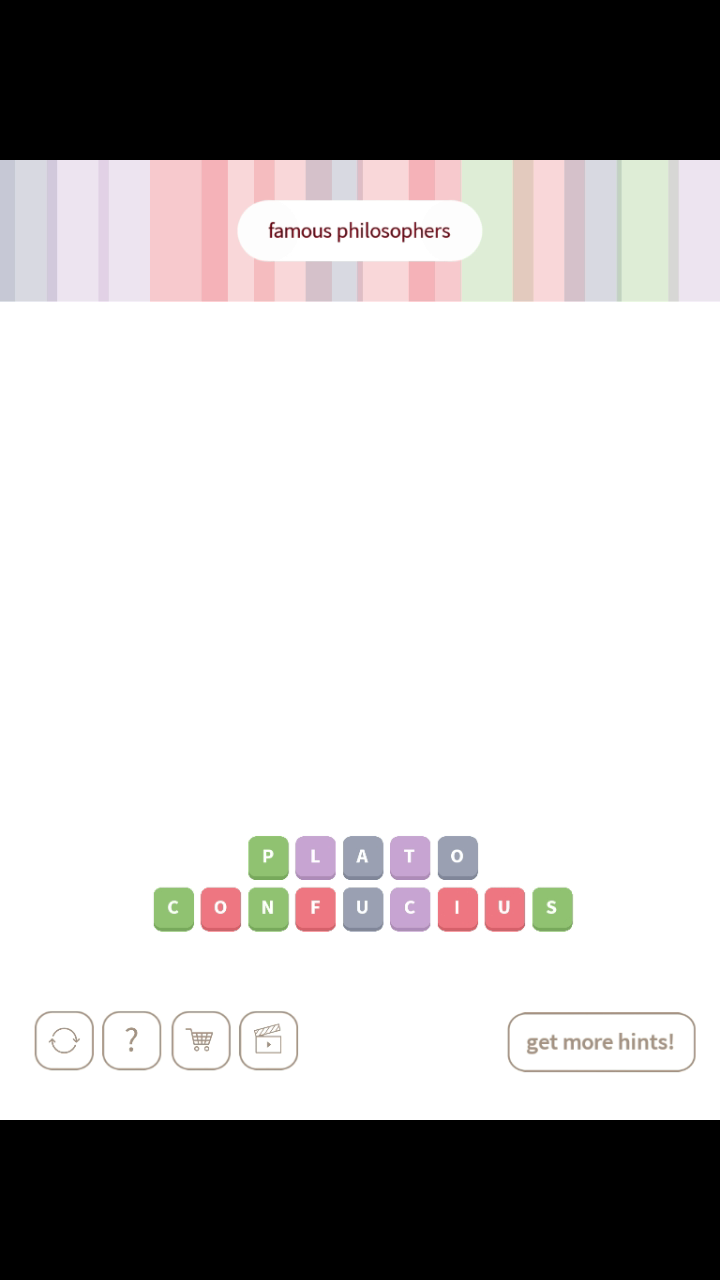Choose the letter I tile
The height and width of the screenshot is (1280, 720).
coord(457,908)
